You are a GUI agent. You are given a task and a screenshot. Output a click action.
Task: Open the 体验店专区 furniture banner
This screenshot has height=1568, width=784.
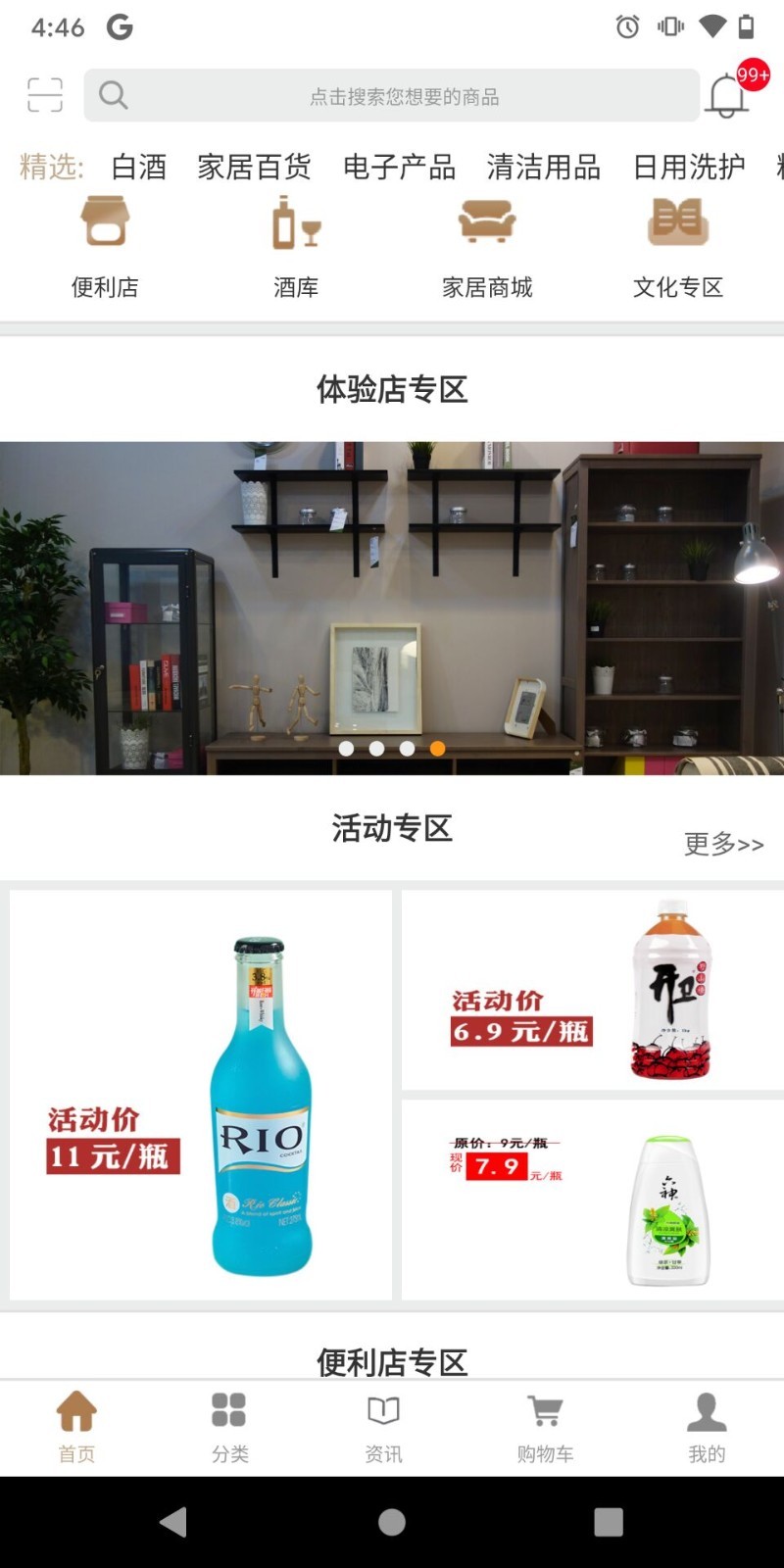coord(392,608)
